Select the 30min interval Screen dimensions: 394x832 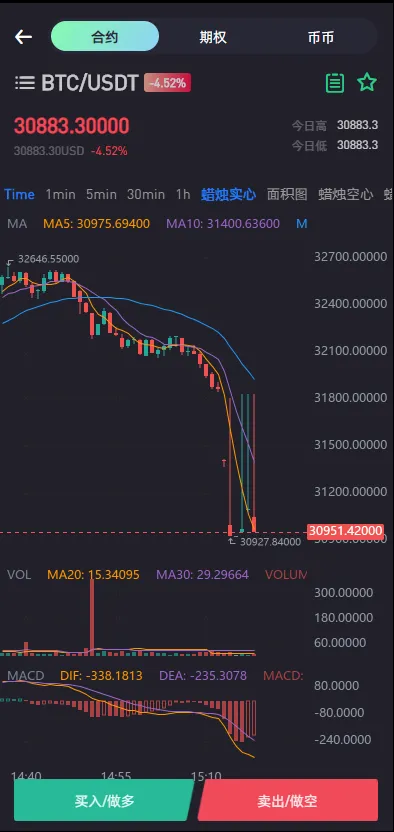(x=146, y=194)
